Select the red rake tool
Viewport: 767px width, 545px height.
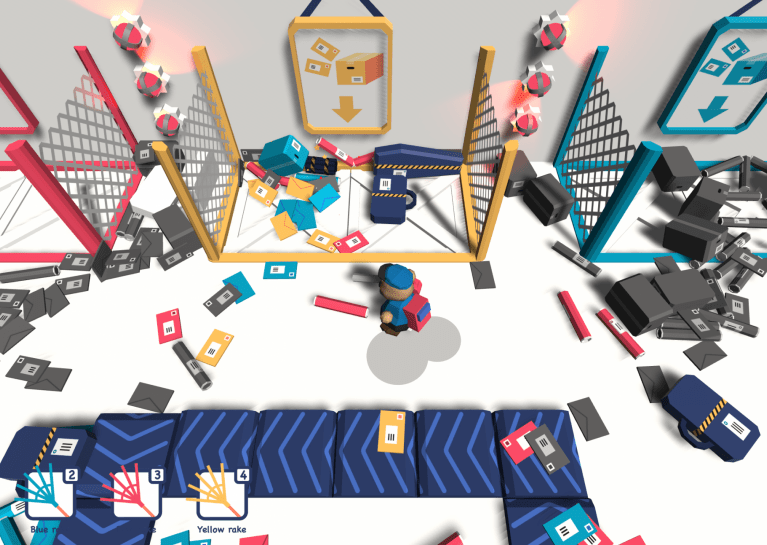[136, 493]
